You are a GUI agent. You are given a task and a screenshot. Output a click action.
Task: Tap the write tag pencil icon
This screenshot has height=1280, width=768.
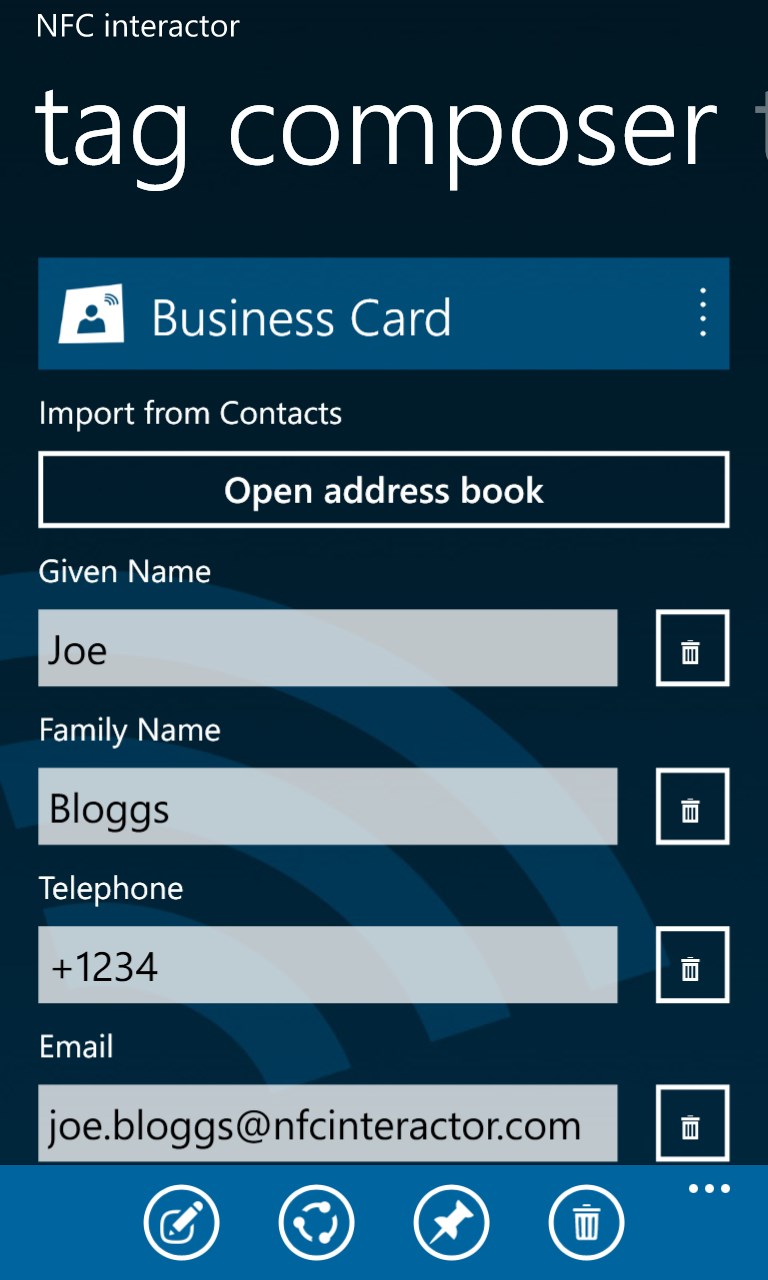(181, 1222)
